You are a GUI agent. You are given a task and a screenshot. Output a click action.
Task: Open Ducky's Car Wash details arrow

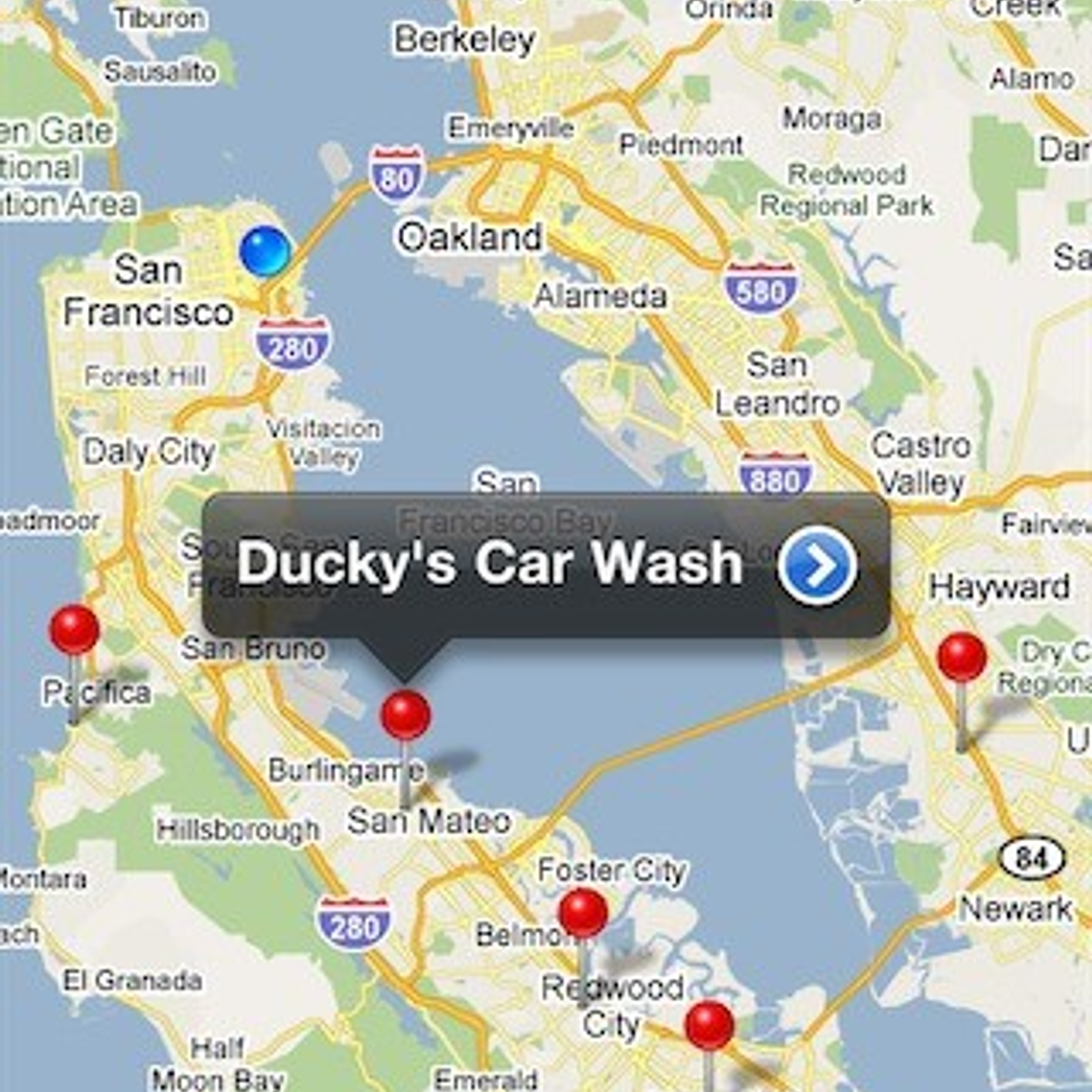pos(817,566)
